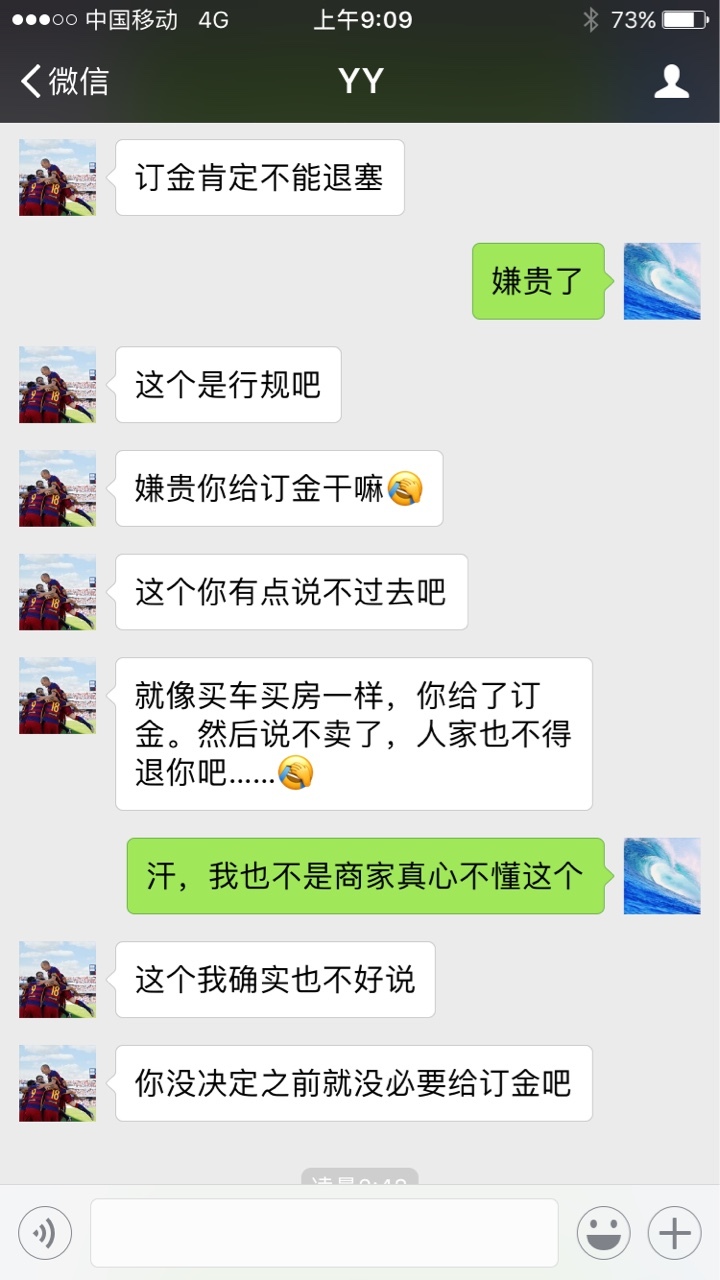The height and width of the screenshot is (1280, 720).
Task: Open the plus attachments menu
Action: tap(675, 1232)
